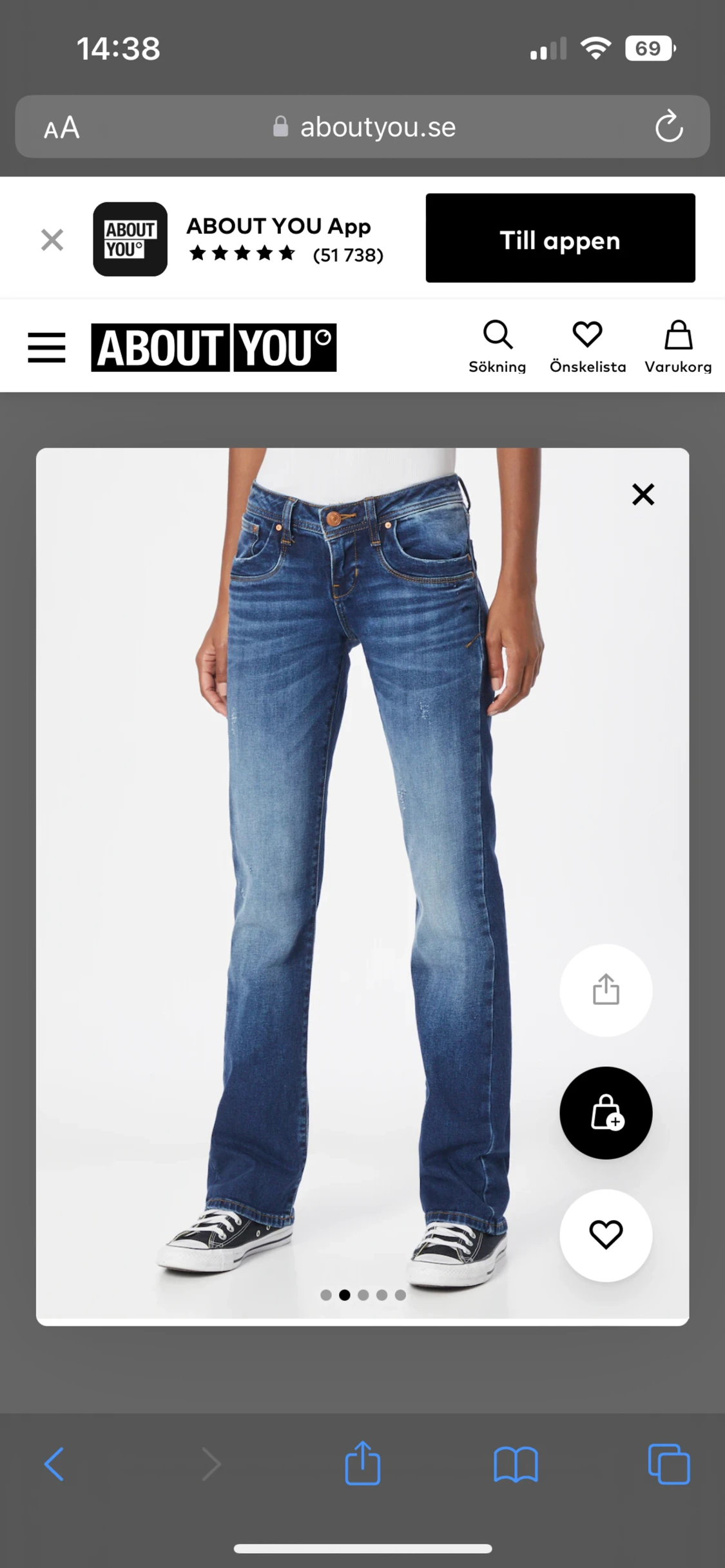Viewport: 725px width, 1568px height.
Task: Dismiss the app banner with the X
Action: point(52,239)
